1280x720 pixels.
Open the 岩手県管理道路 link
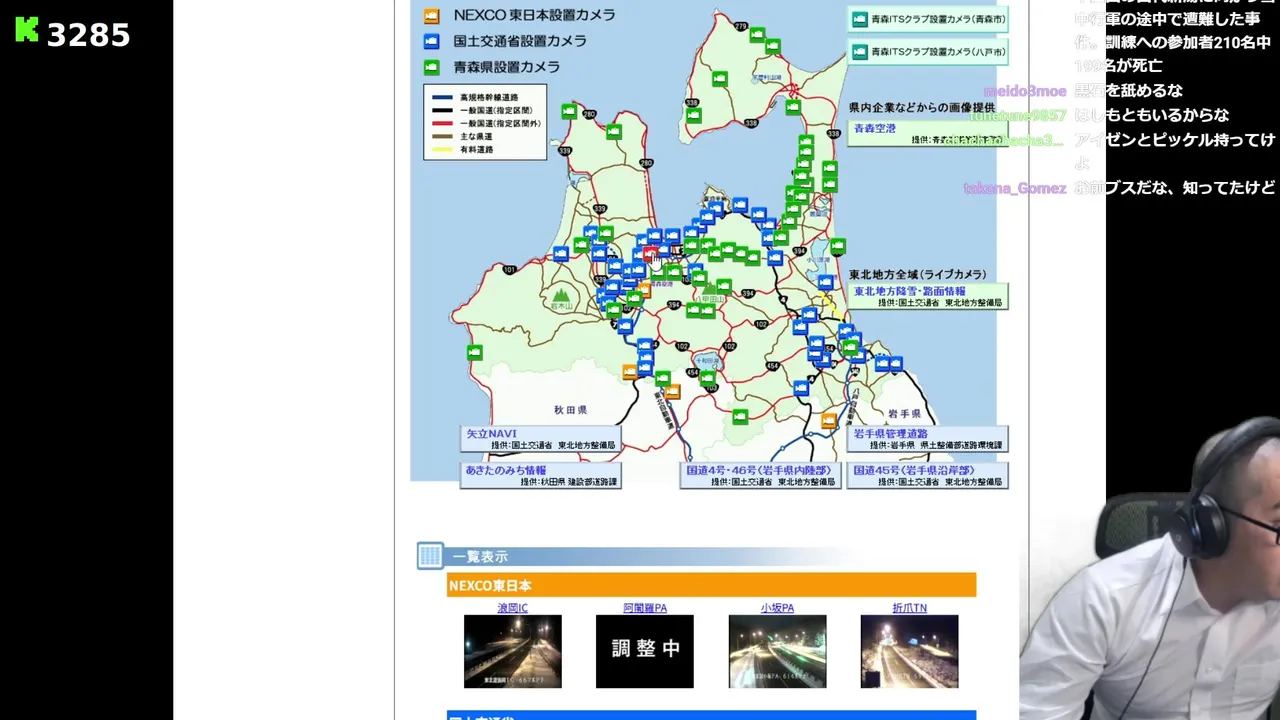point(890,434)
